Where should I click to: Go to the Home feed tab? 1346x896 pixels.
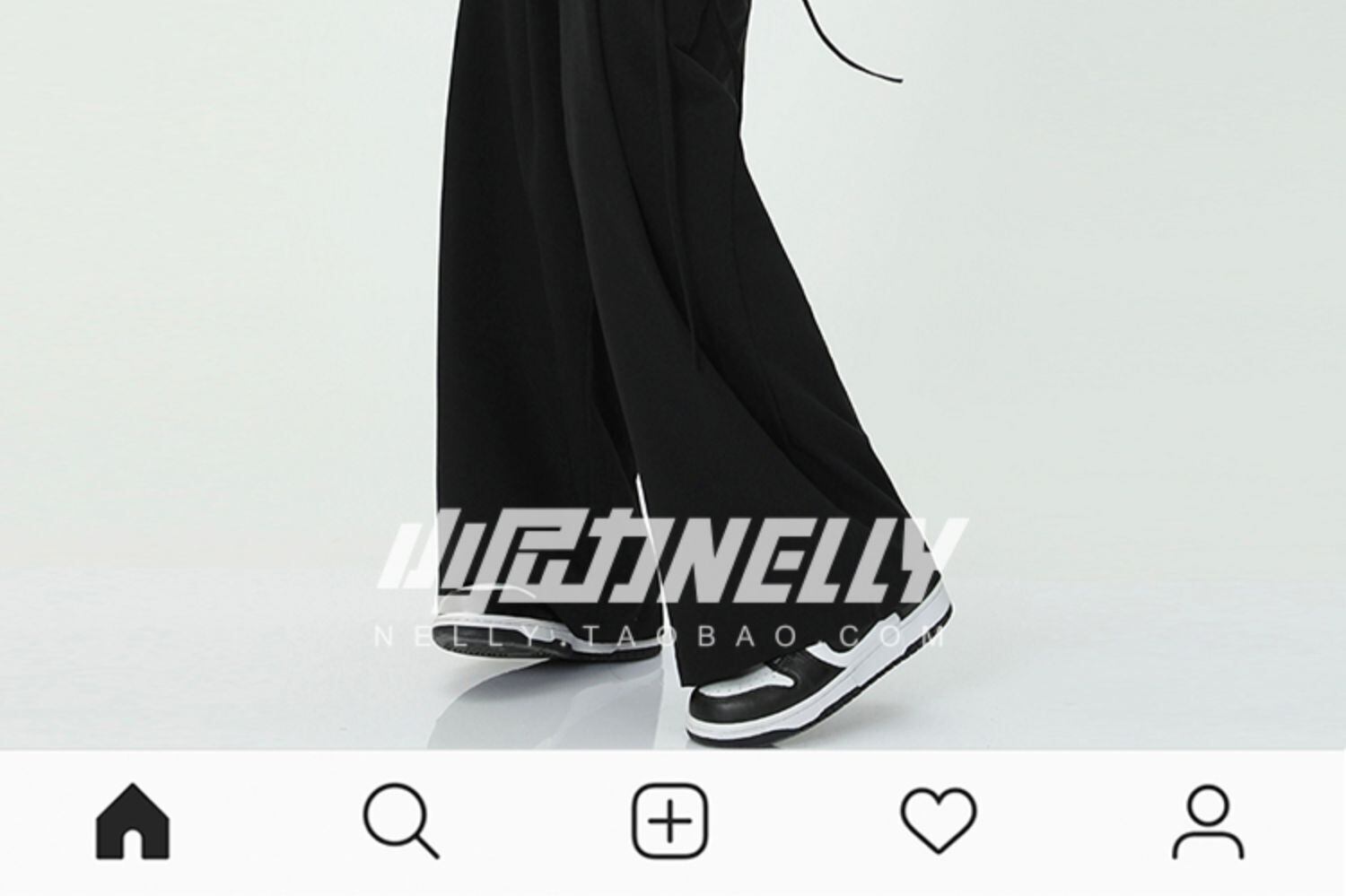click(133, 821)
